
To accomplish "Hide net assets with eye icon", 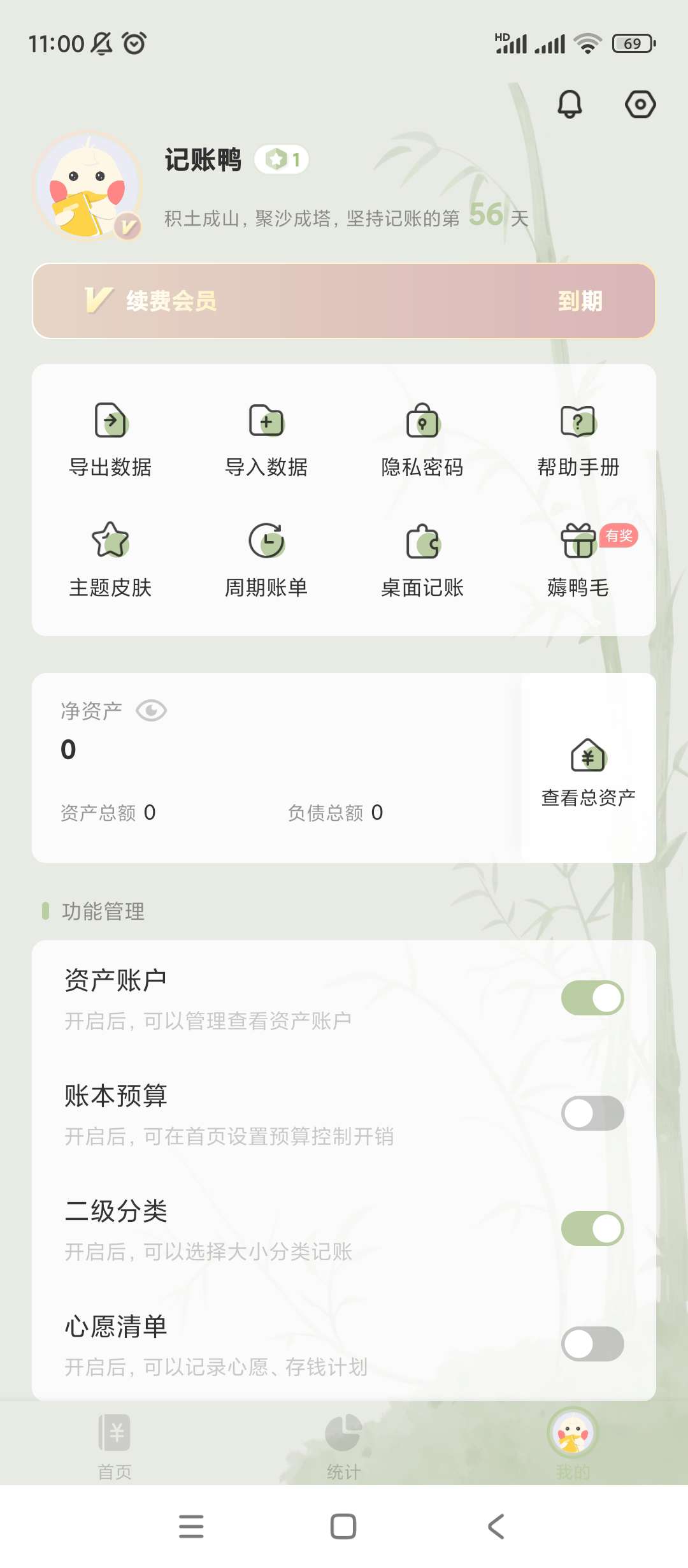I will coord(151,711).
